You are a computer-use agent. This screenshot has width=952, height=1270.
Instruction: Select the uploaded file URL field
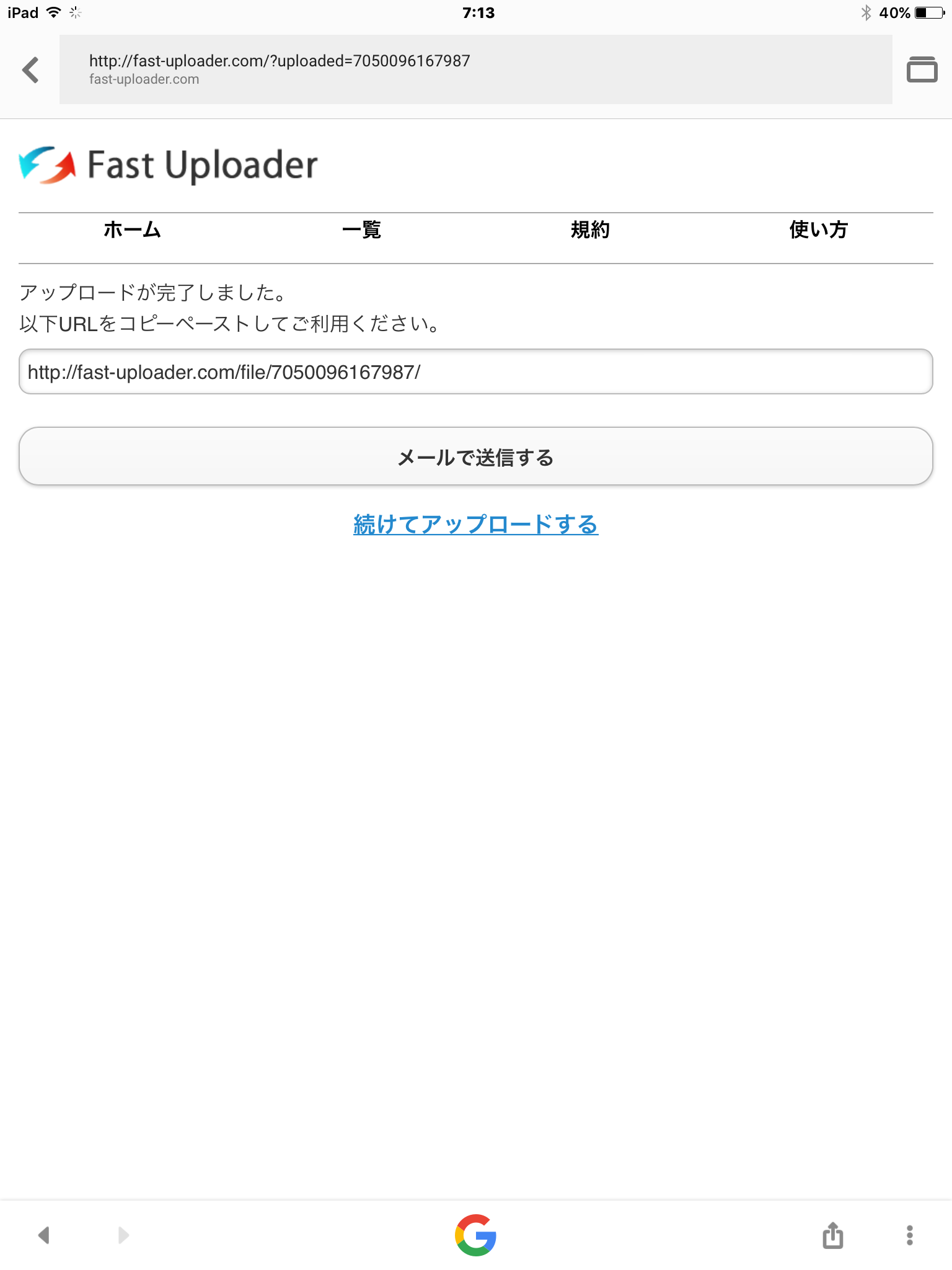click(x=475, y=372)
